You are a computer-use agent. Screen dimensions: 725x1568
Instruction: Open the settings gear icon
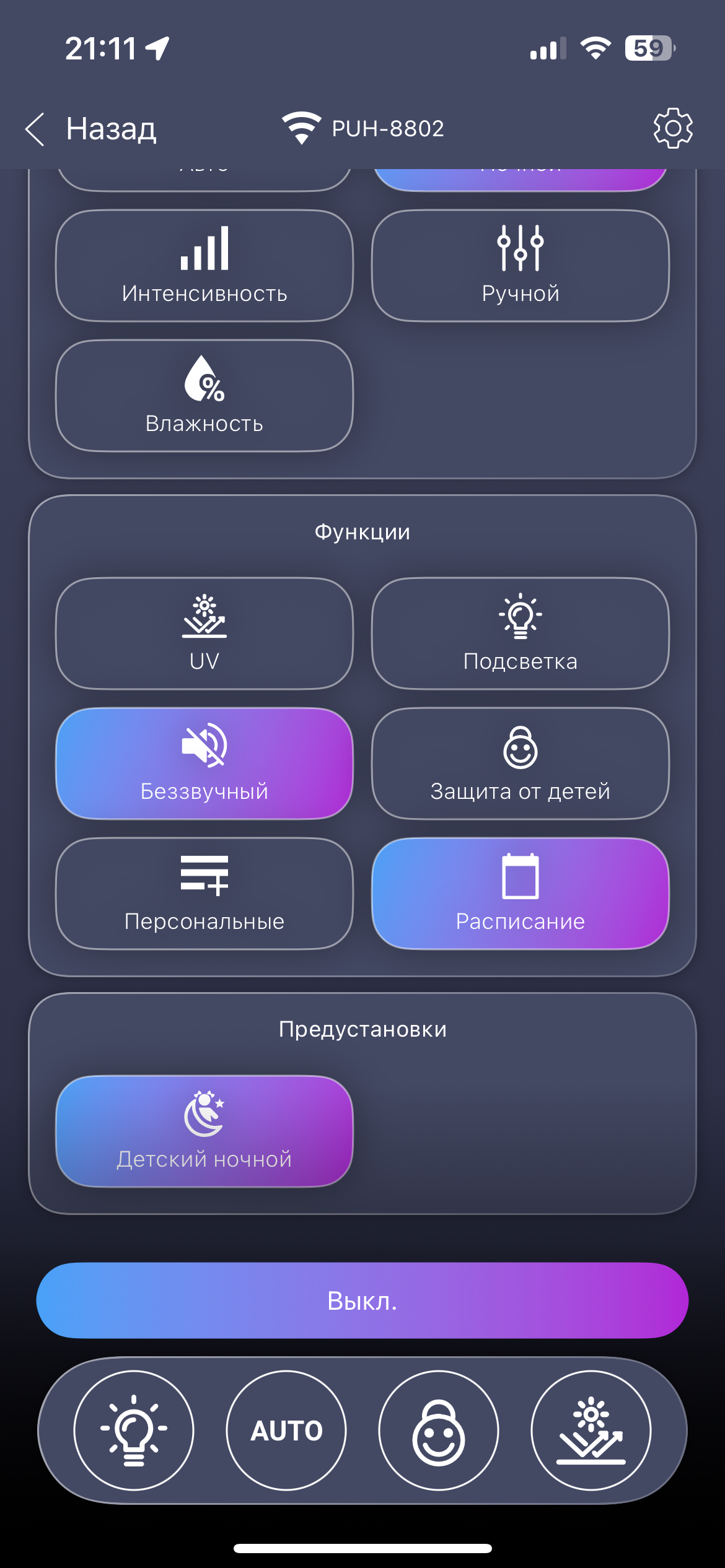(673, 128)
